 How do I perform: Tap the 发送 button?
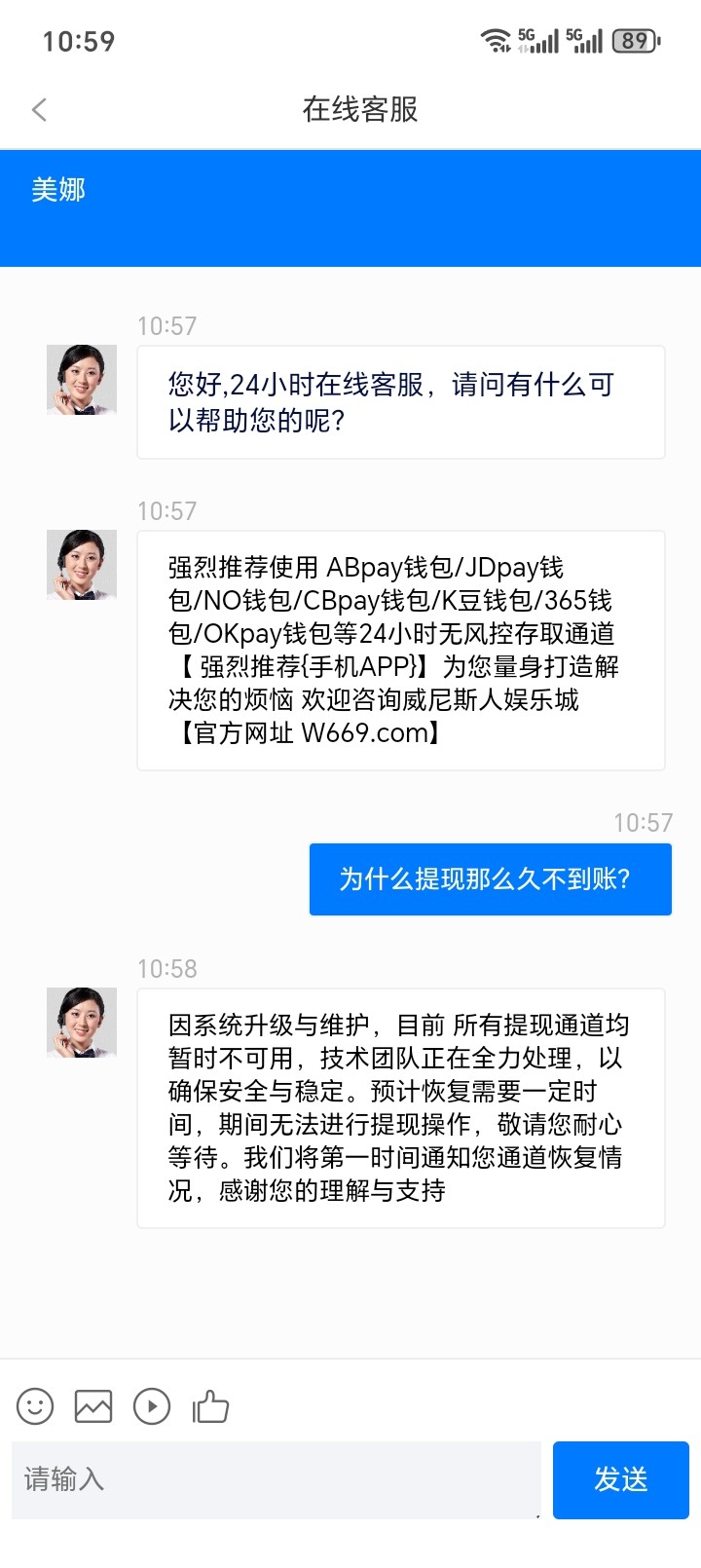620,1479
